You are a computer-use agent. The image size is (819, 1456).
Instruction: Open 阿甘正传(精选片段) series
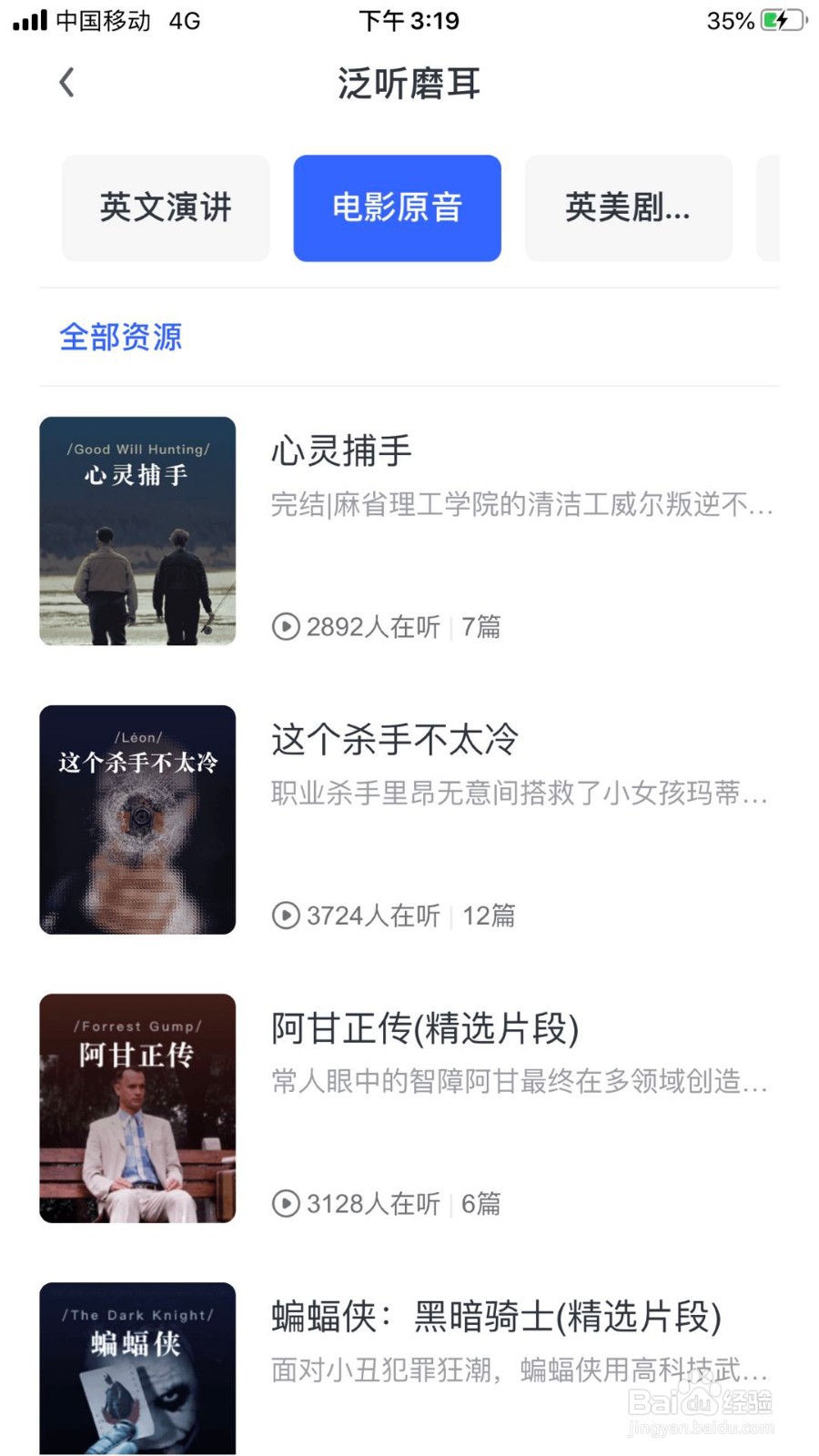409,1108
